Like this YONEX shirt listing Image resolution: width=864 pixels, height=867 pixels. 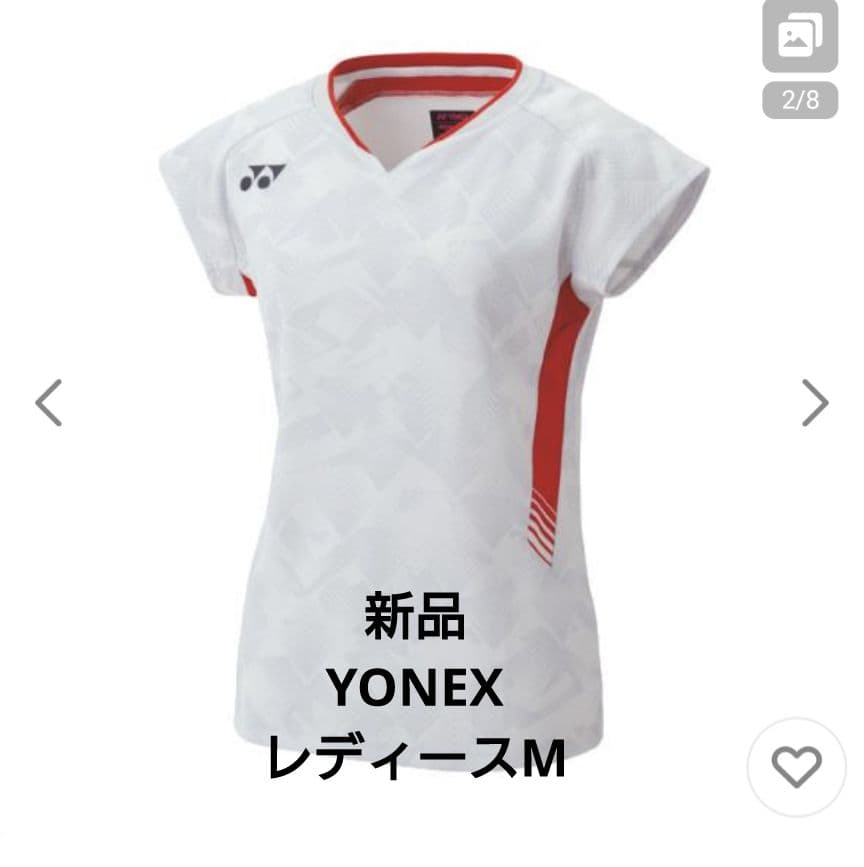point(797,767)
